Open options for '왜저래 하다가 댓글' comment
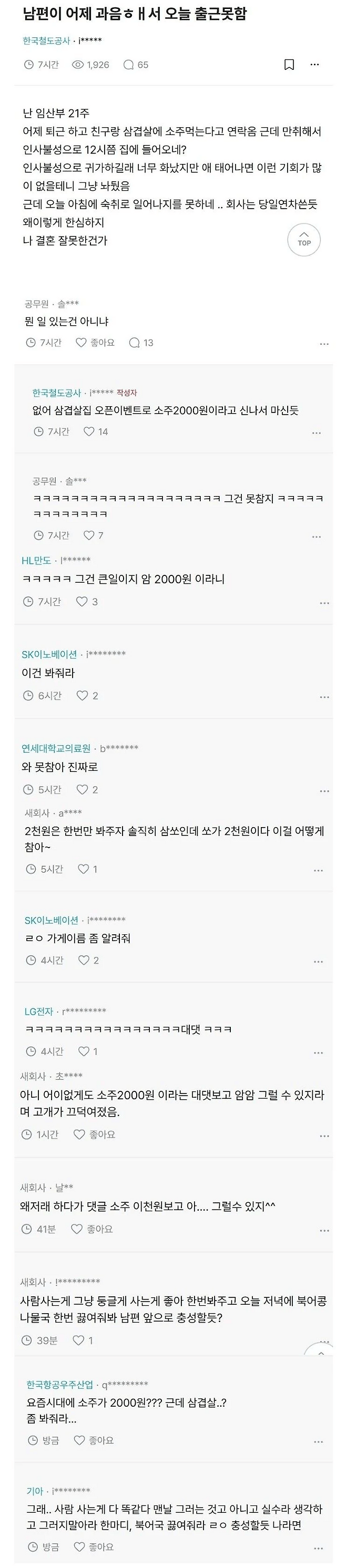This screenshot has width=346, height=1568. click(x=324, y=1230)
